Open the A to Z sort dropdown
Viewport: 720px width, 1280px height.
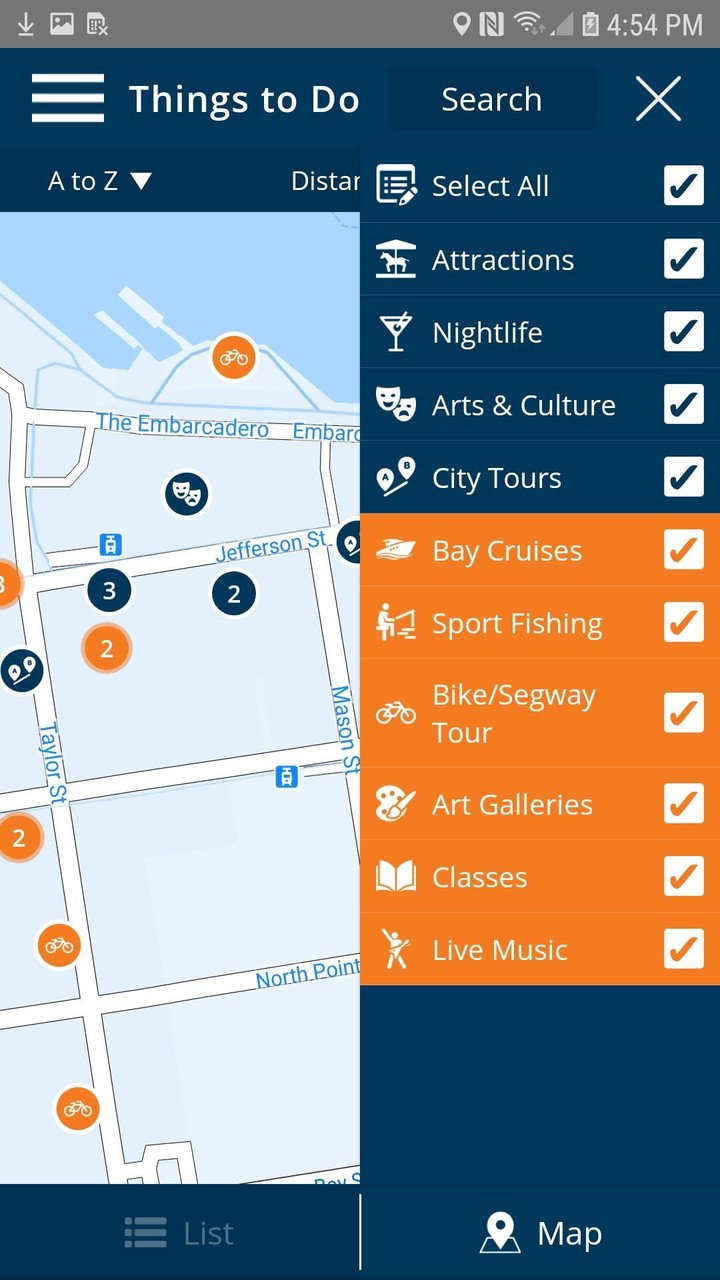click(x=99, y=181)
